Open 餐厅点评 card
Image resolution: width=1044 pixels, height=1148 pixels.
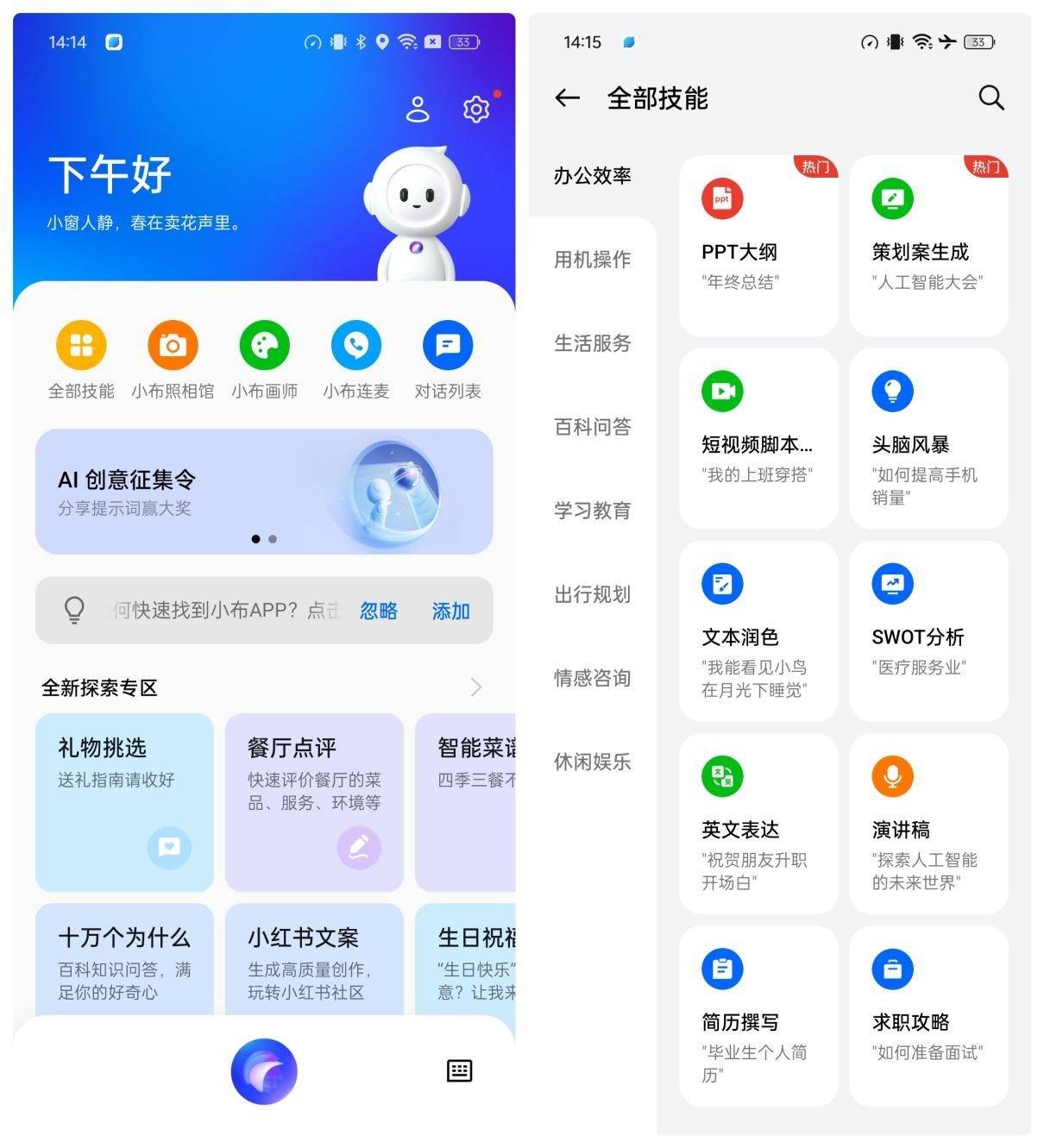click(x=314, y=802)
